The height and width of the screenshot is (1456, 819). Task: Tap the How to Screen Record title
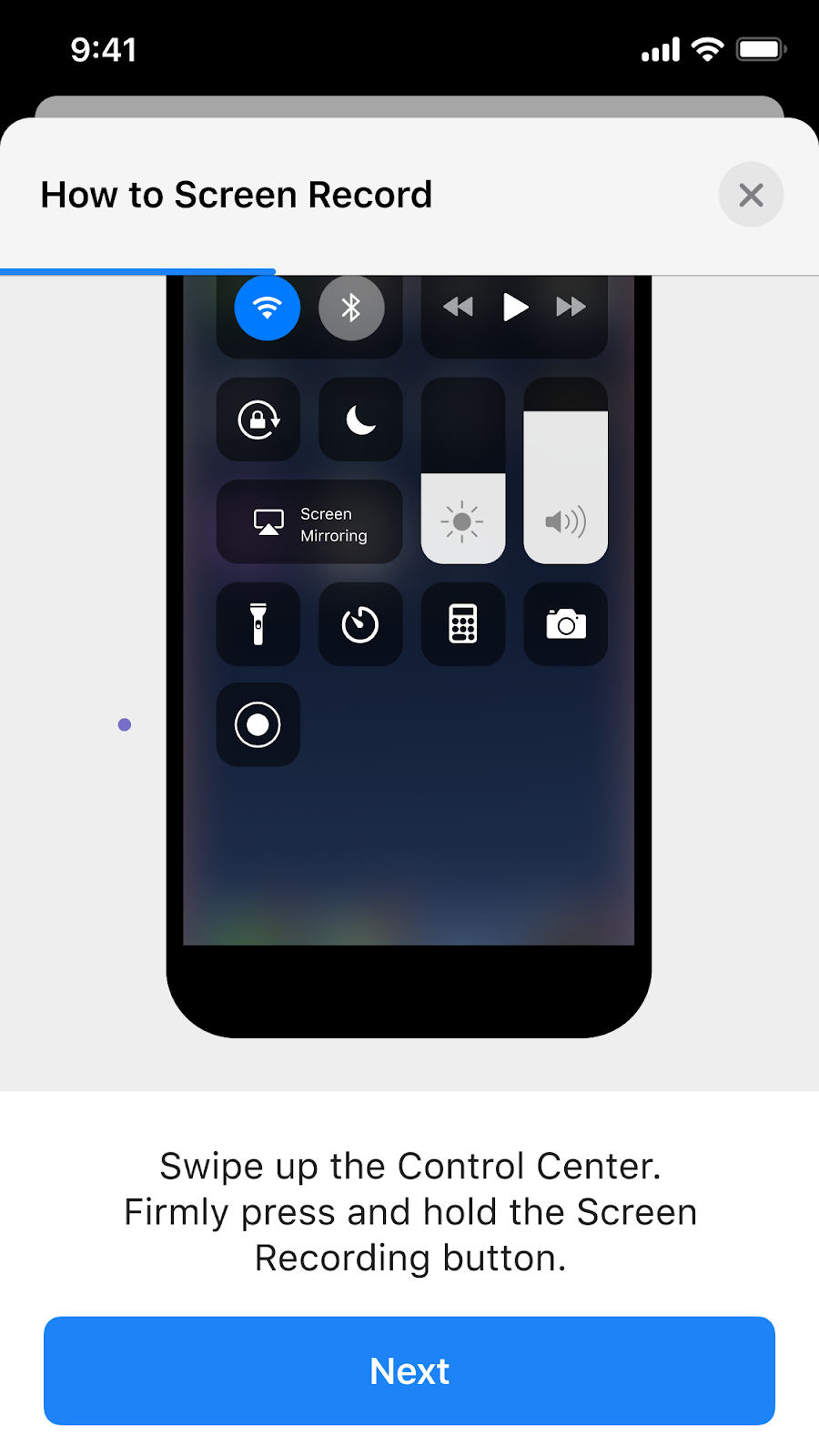tap(236, 195)
